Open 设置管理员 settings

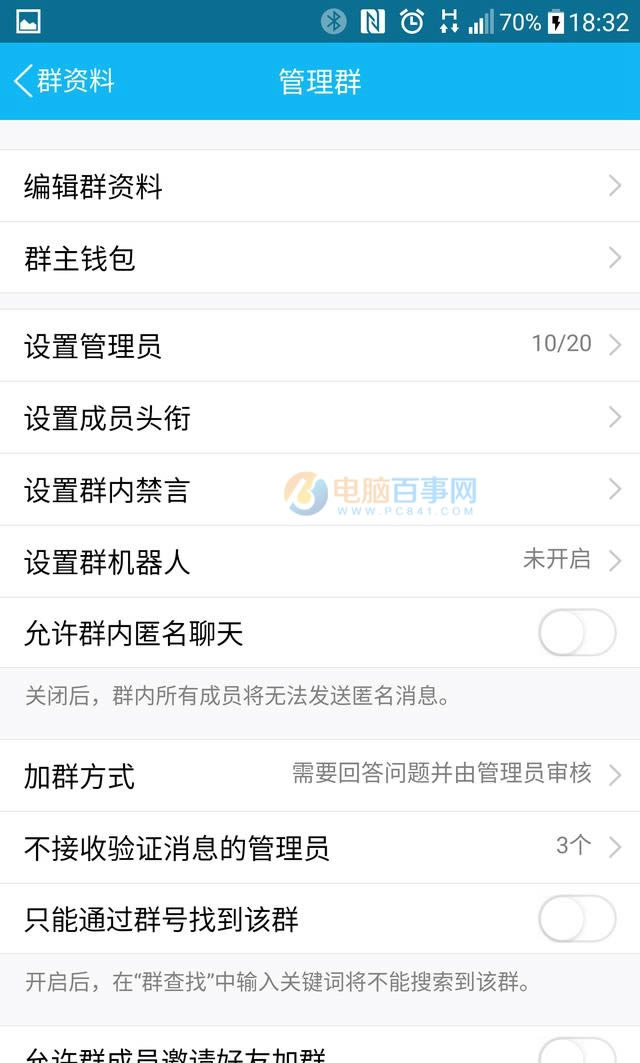(x=320, y=346)
